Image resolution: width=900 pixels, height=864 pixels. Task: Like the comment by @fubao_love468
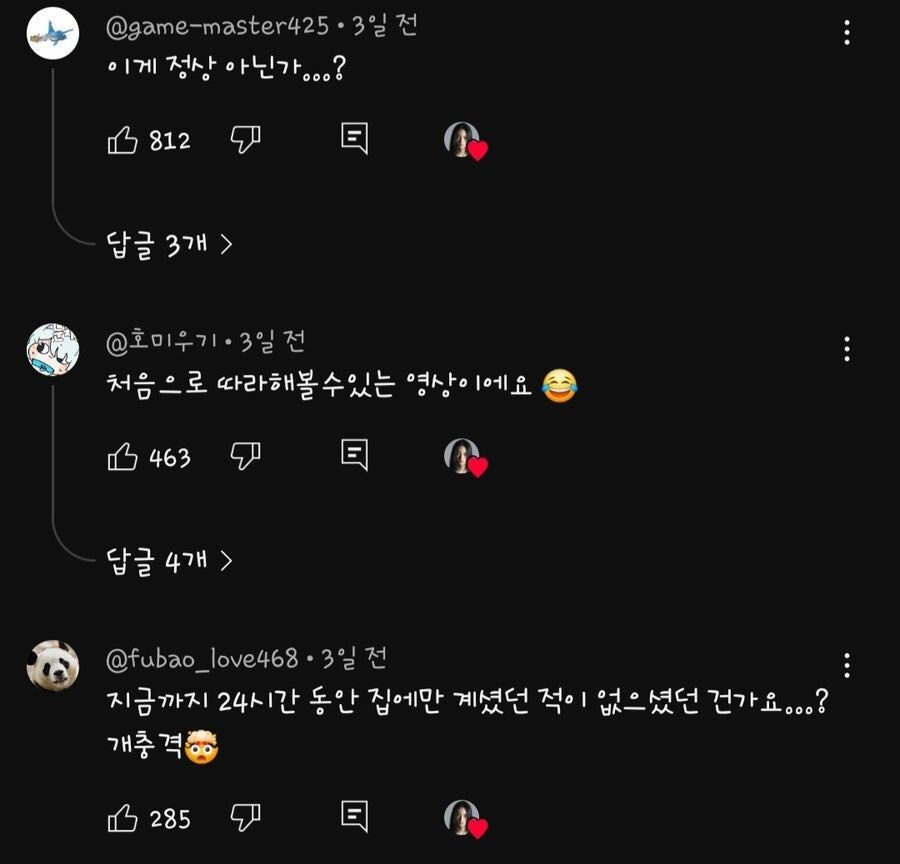pos(122,818)
